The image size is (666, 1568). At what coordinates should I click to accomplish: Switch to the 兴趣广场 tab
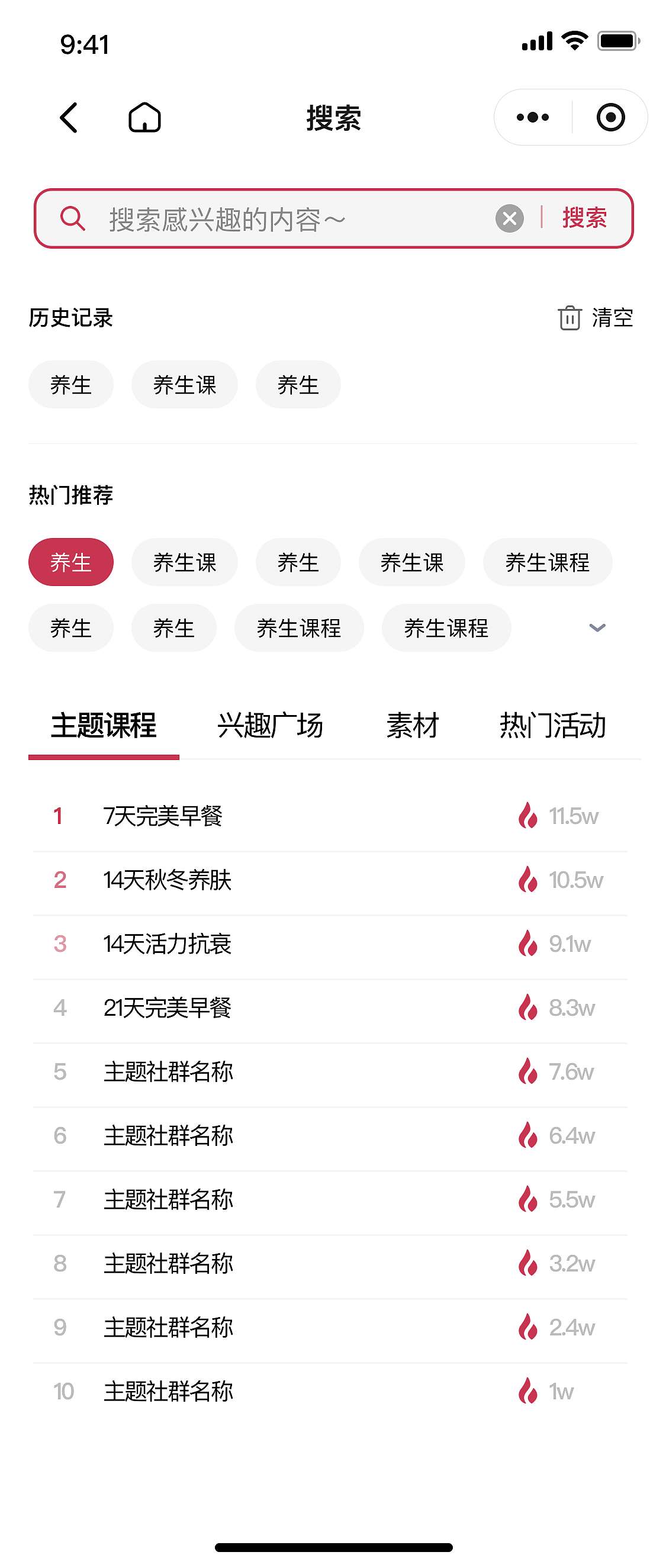point(271,726)
